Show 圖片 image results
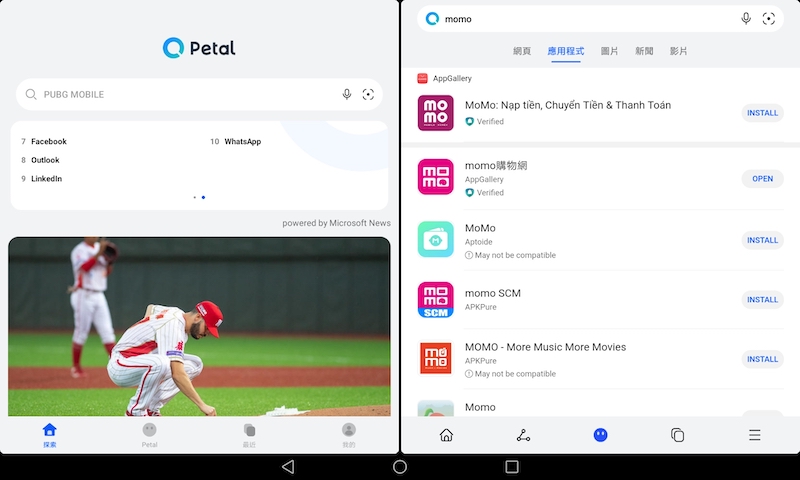 [609, 51]
